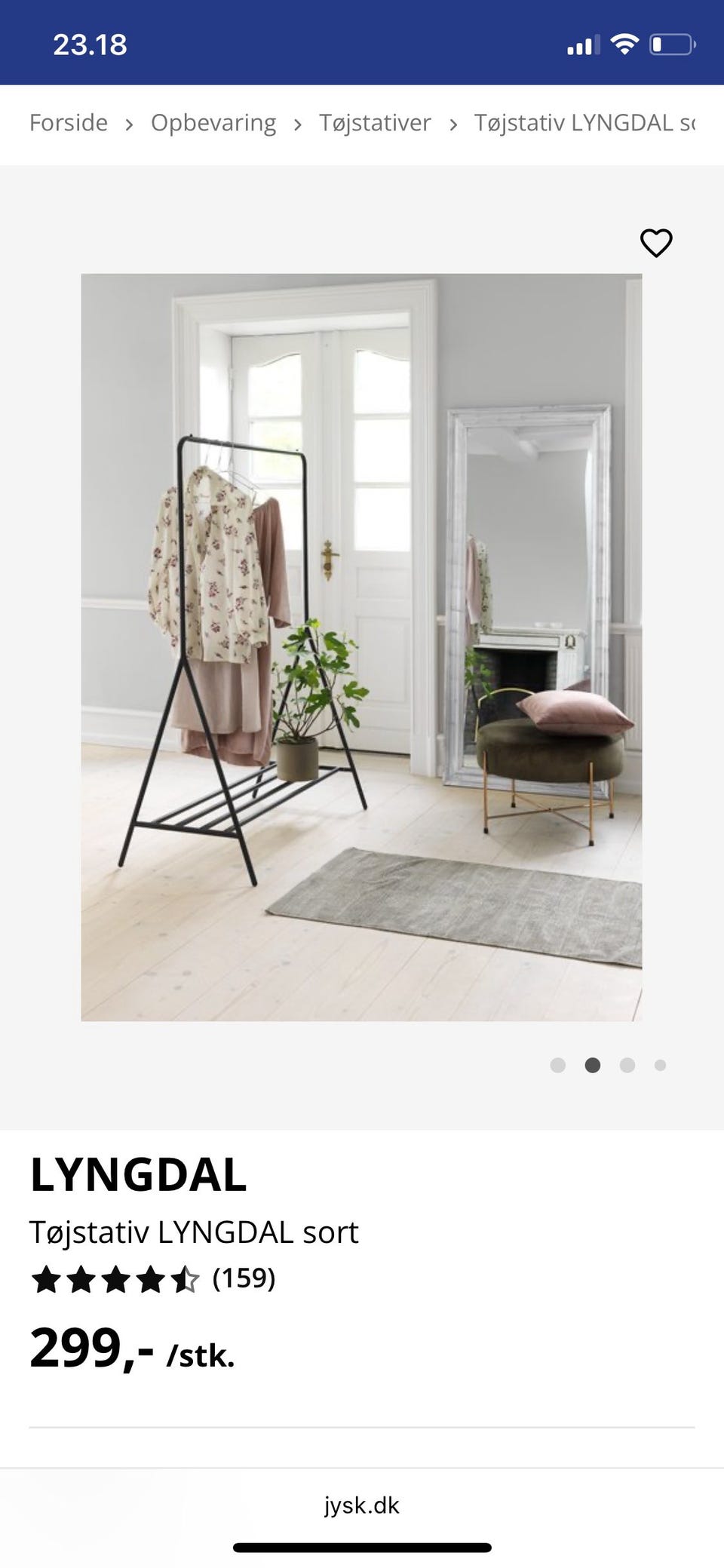Tap the first carousel indicator dot
The width and height of the screenshot is (724, 1568).
tap(559, 1065)
